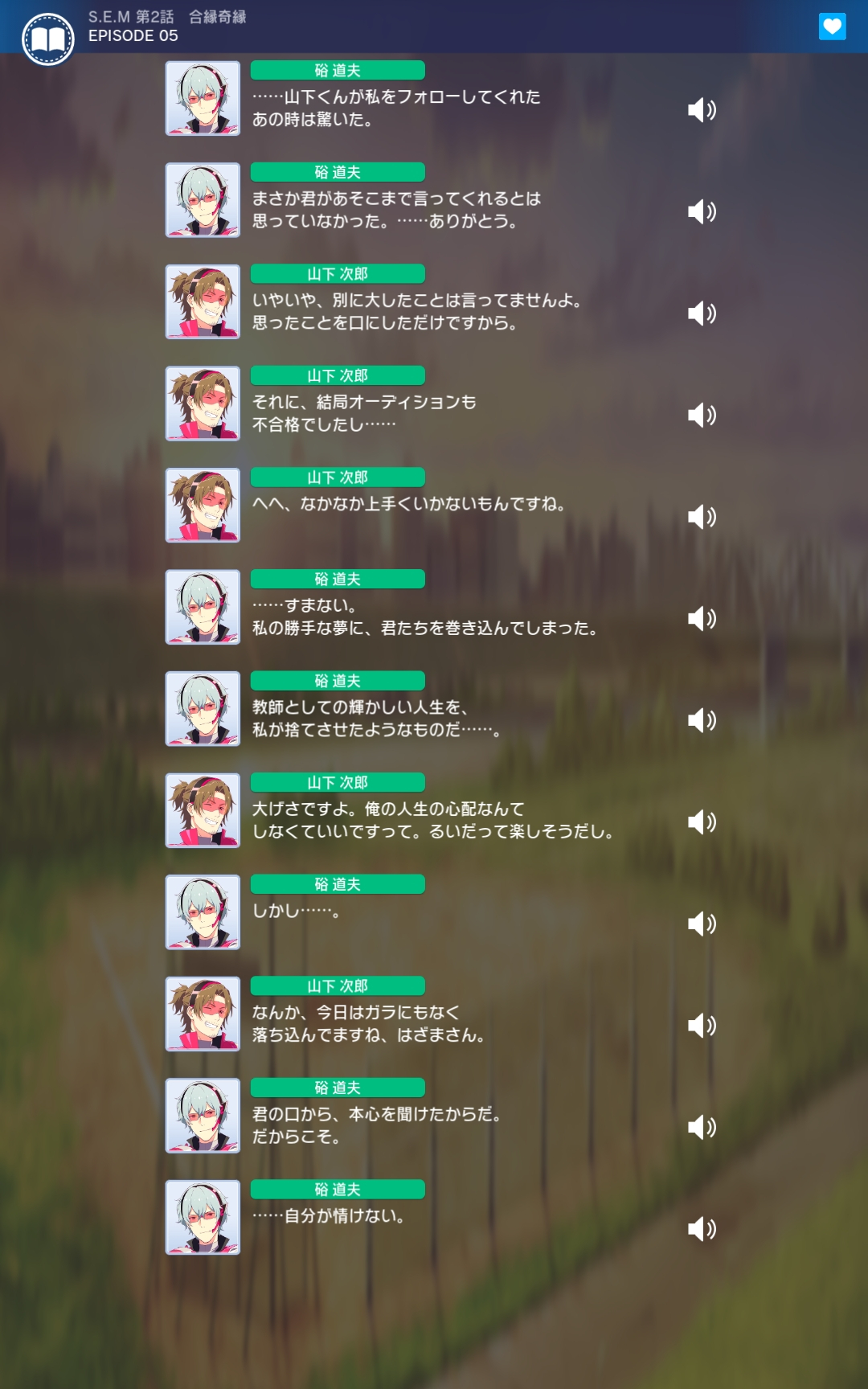Play audio of "それに、結局オーディションも" line

tap(702, 415)
